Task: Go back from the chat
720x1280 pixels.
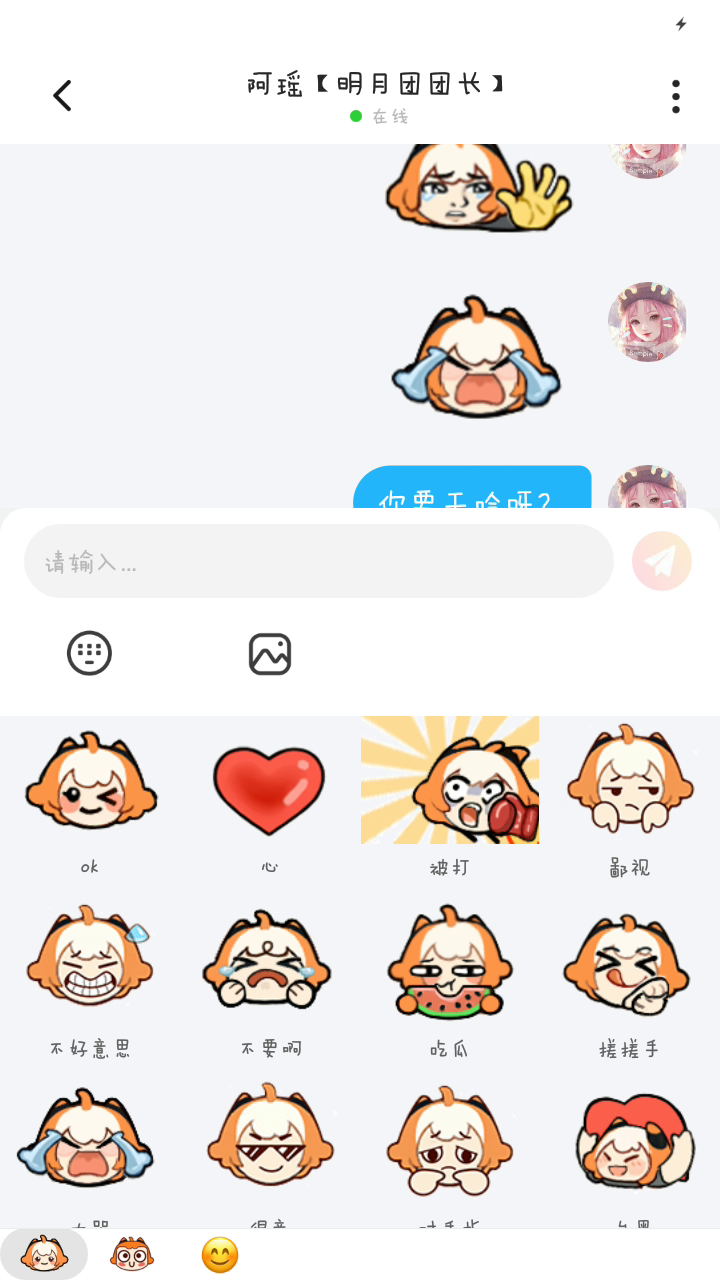Action: tap(62, 96)
